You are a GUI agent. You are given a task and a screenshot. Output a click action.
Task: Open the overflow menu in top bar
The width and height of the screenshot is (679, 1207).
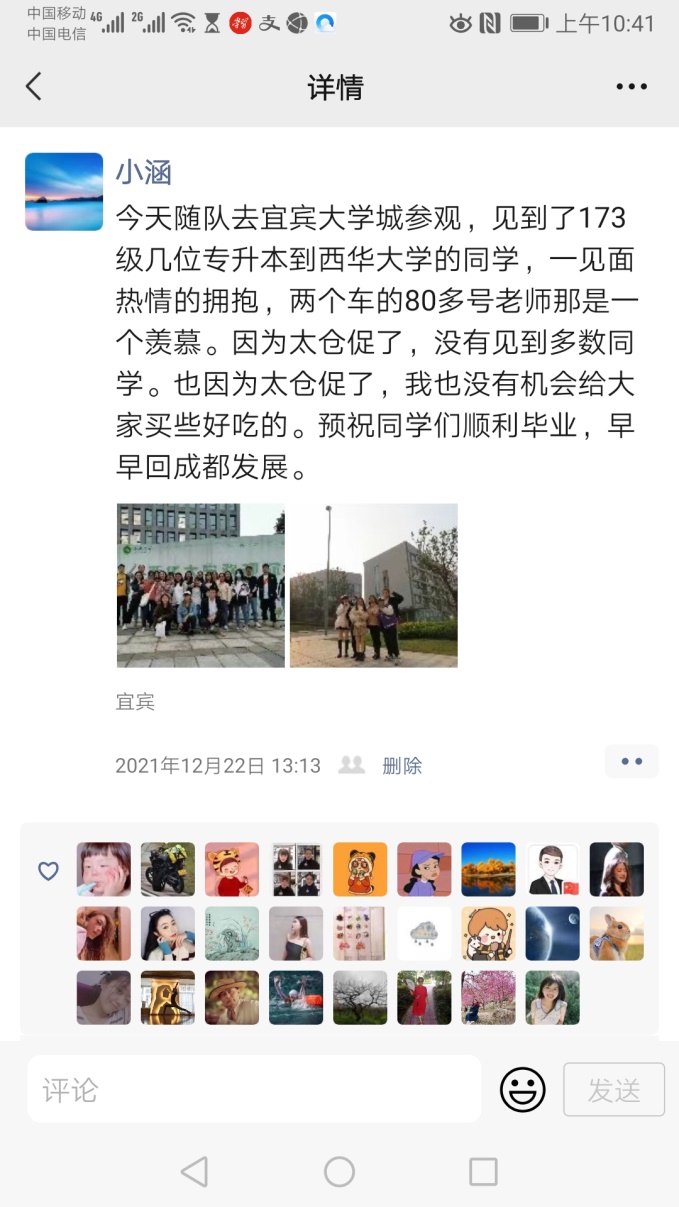point(631,87)
